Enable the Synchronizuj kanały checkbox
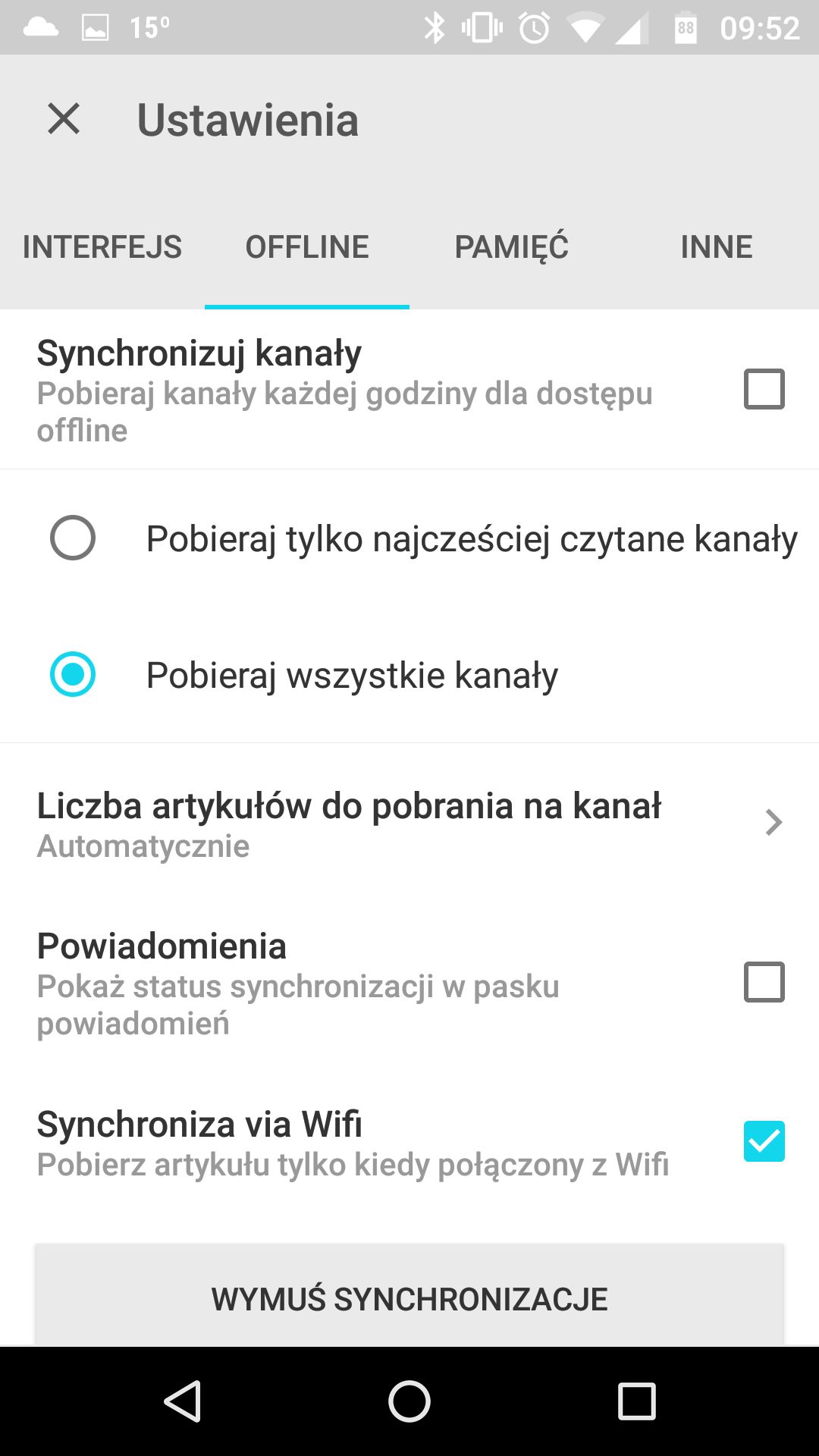This screenshot has height=1456, width=819. click(764, 389)
